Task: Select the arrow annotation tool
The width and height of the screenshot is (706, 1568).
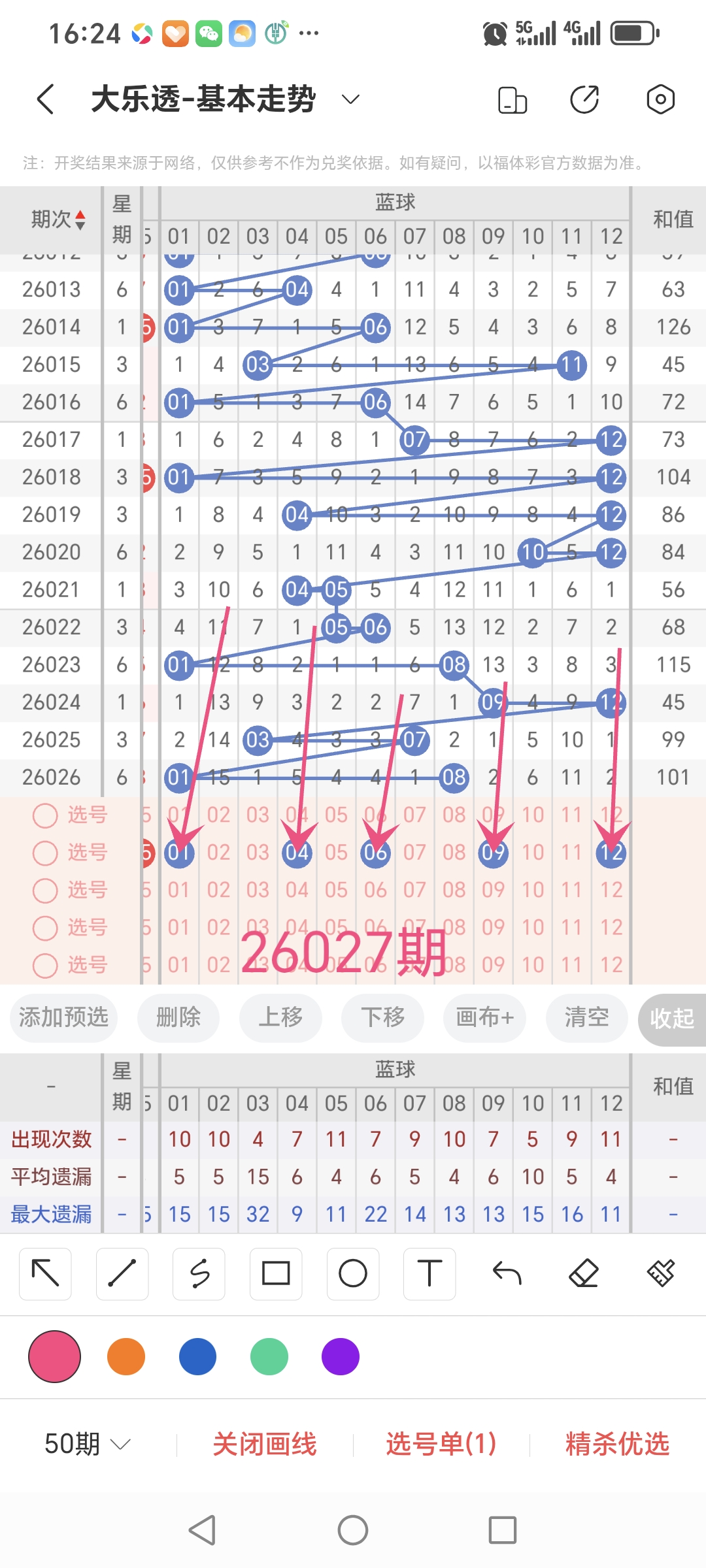Action: [x=45, y=1273]
